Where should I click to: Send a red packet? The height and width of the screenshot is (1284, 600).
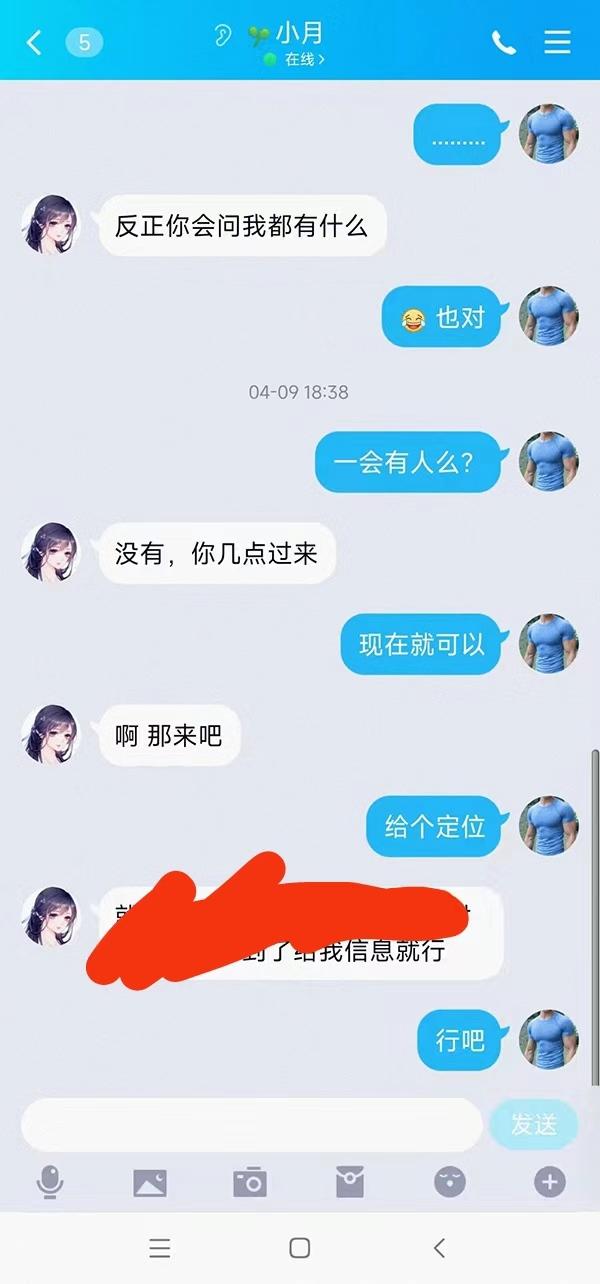click(350, 1183)
